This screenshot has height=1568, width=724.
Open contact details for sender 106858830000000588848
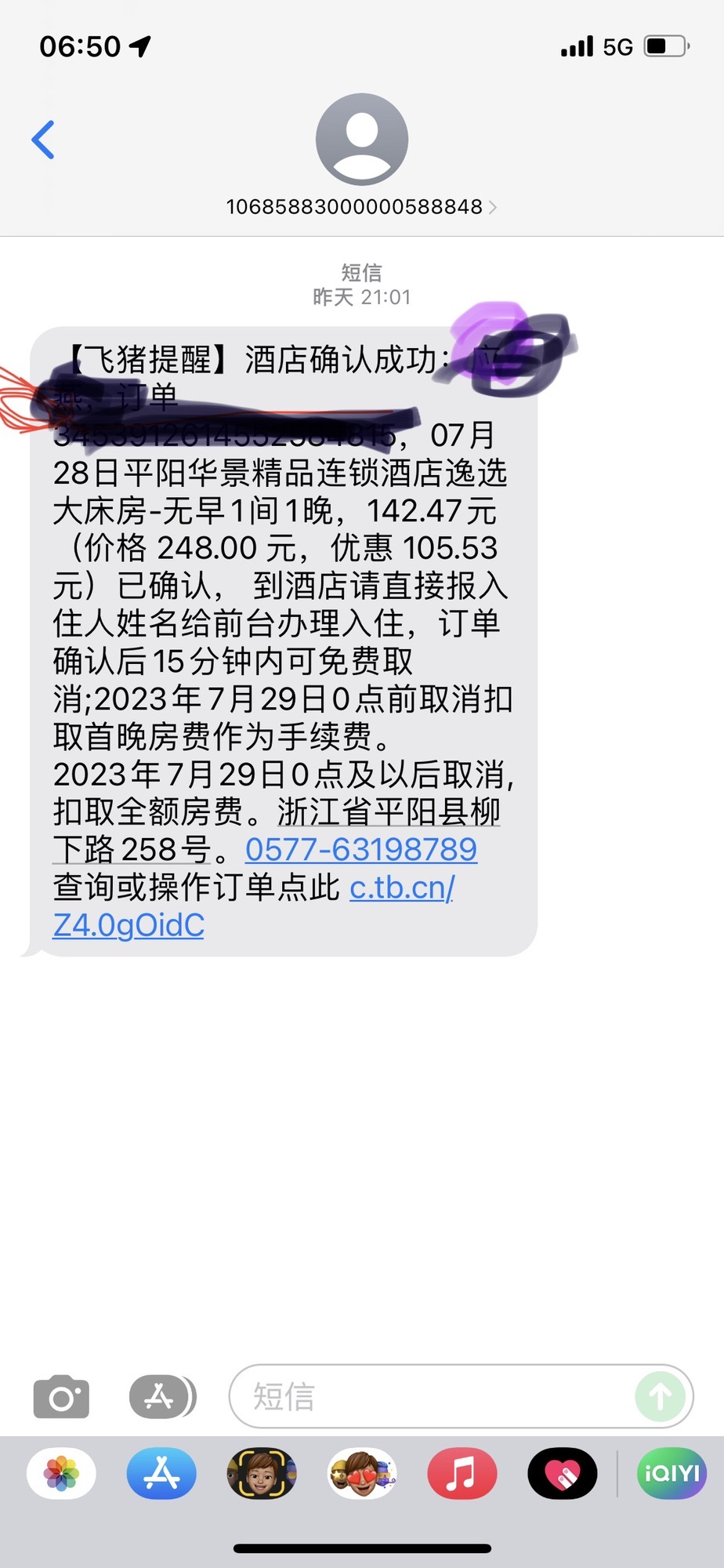[361, 206]
